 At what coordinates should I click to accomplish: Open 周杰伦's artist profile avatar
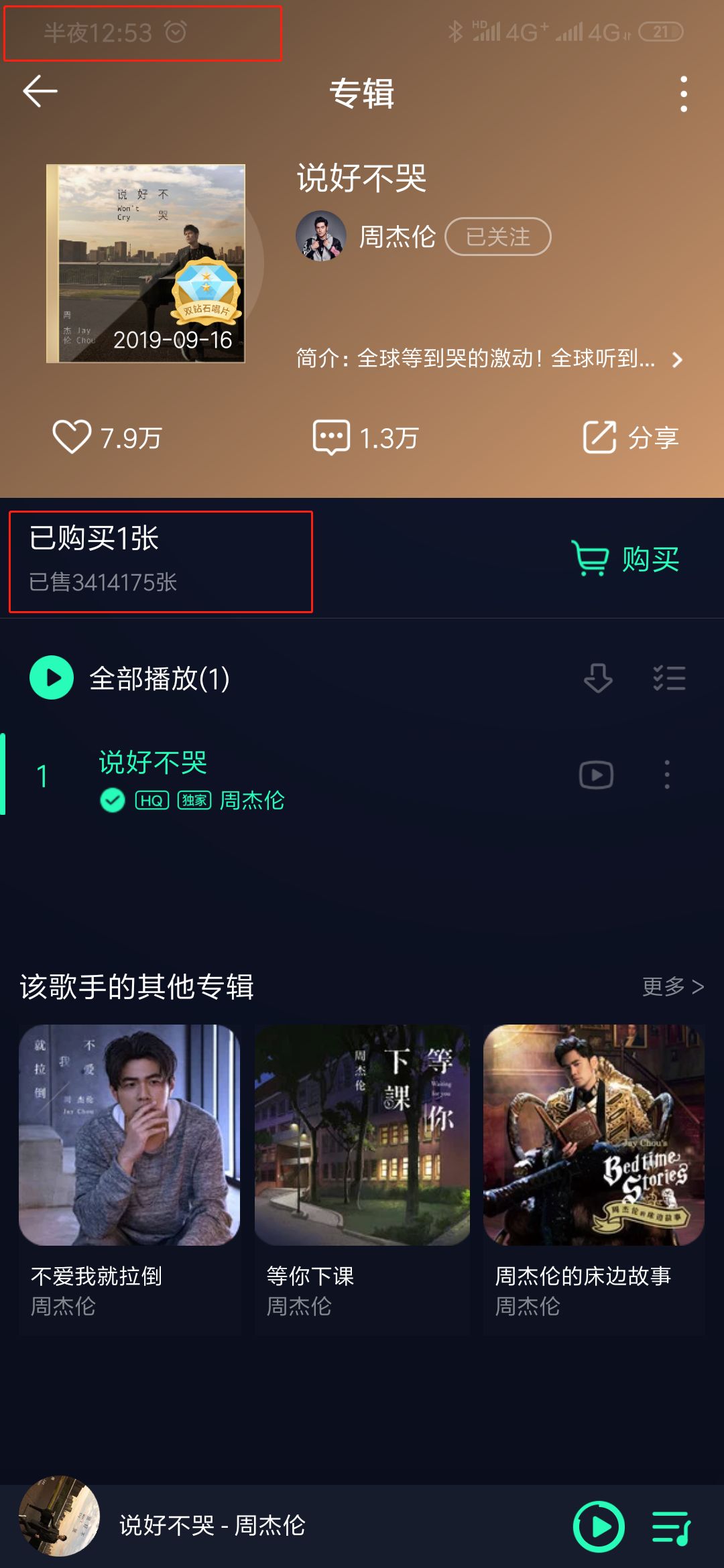pyautogui.click(x=321, y=237)
